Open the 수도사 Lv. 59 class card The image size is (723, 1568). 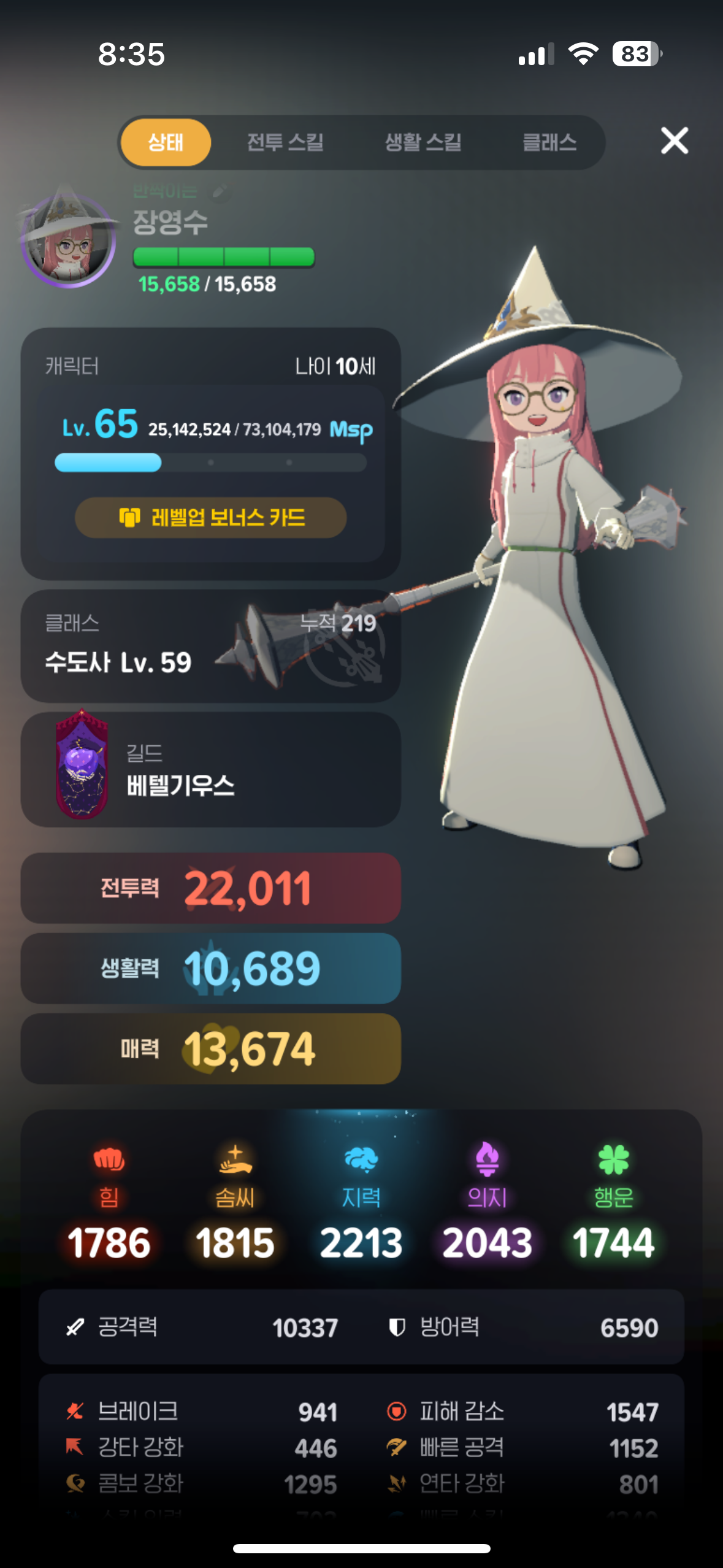pyautogui.click(x=210, y=647)
